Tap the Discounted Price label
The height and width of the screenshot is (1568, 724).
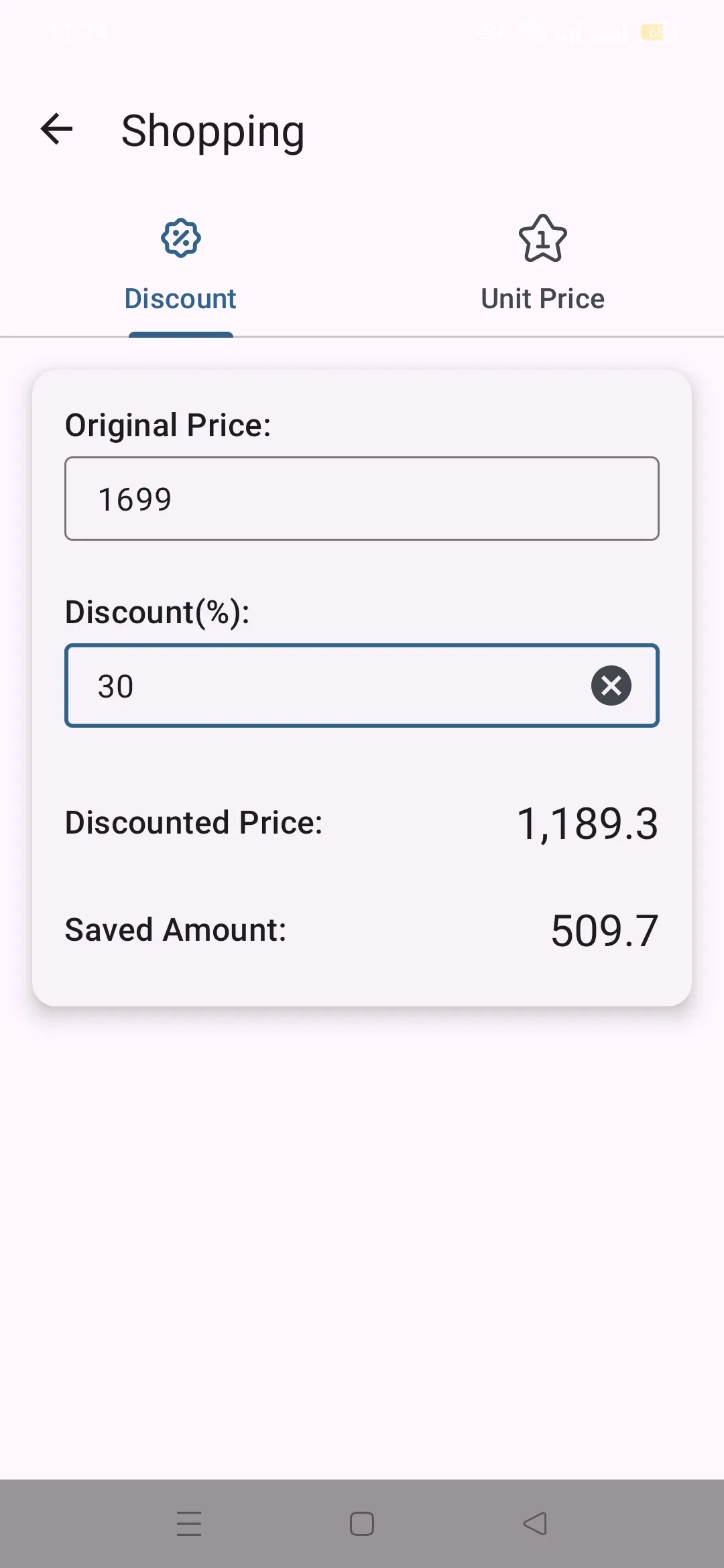[194, 822]
